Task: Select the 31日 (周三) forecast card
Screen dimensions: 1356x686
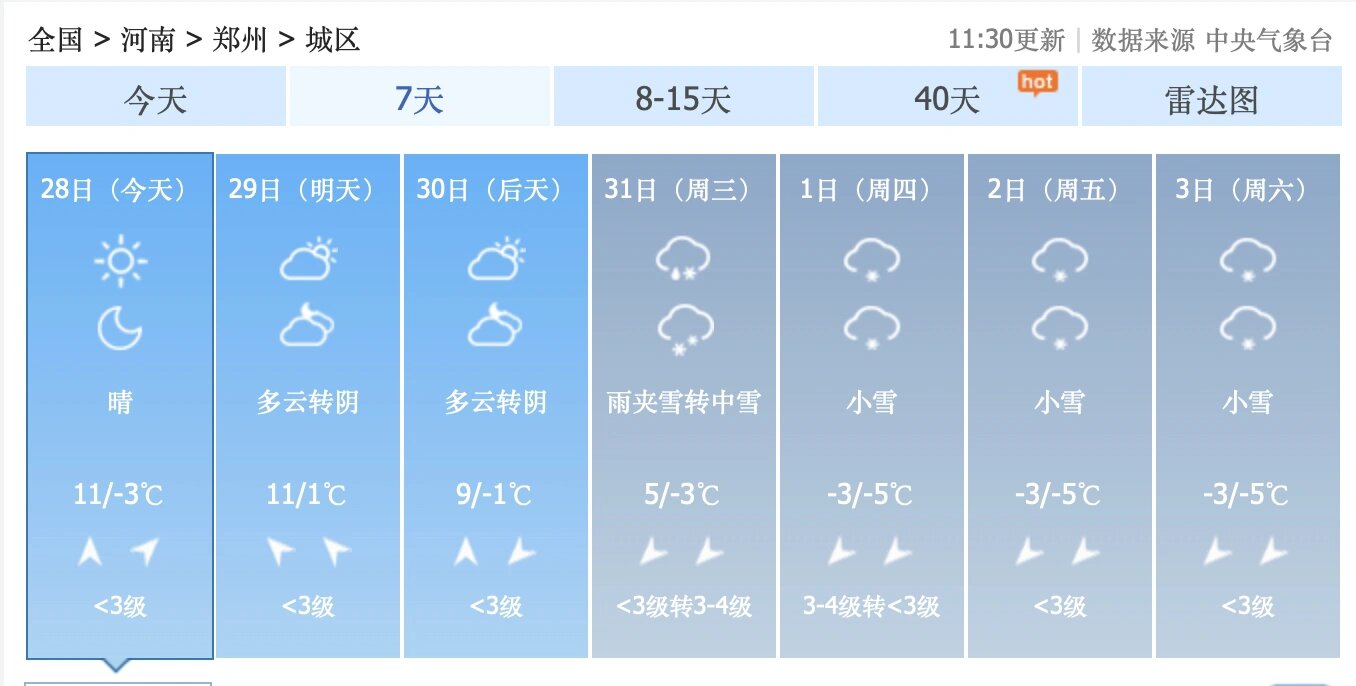Action: click(683, 405)
